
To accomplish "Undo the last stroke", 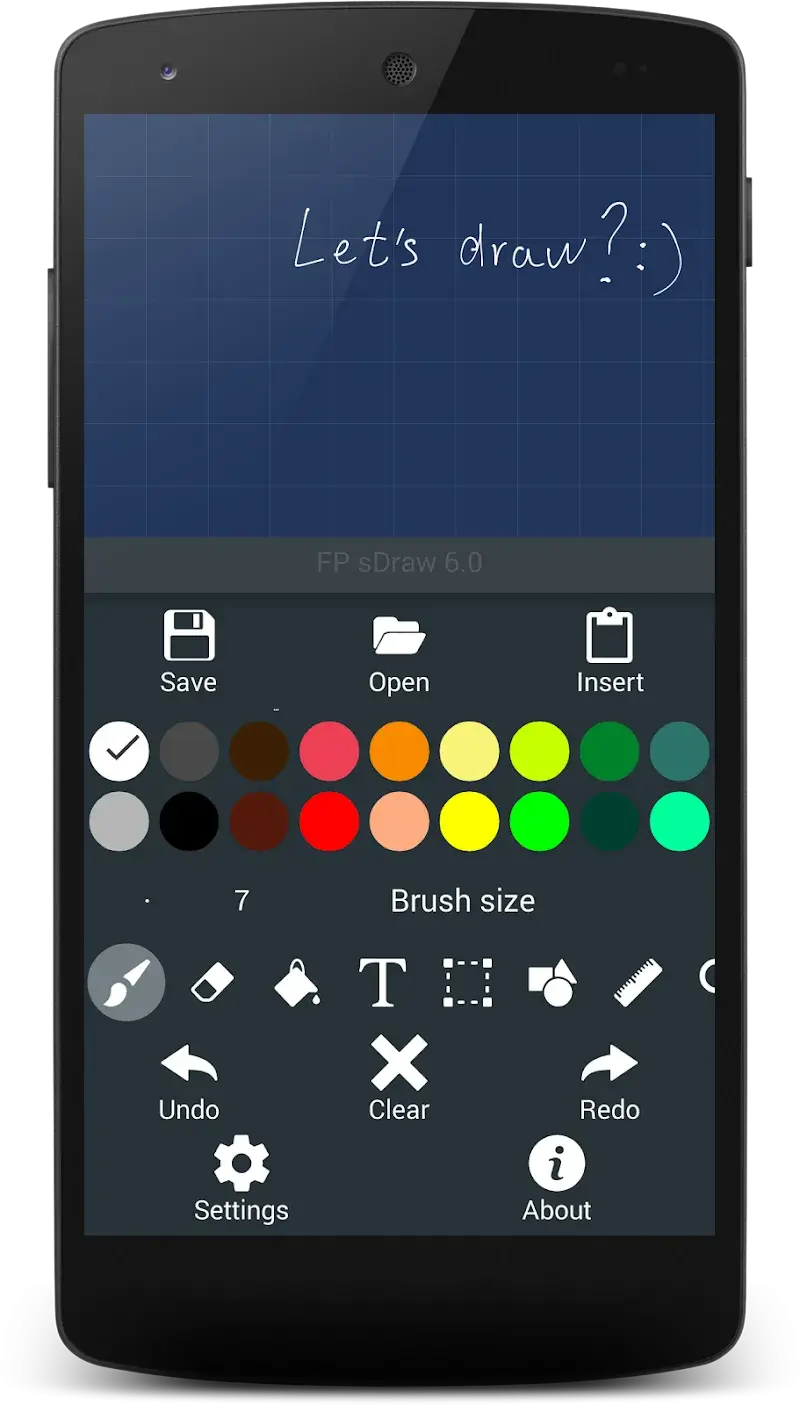I will coord(188,1080).
